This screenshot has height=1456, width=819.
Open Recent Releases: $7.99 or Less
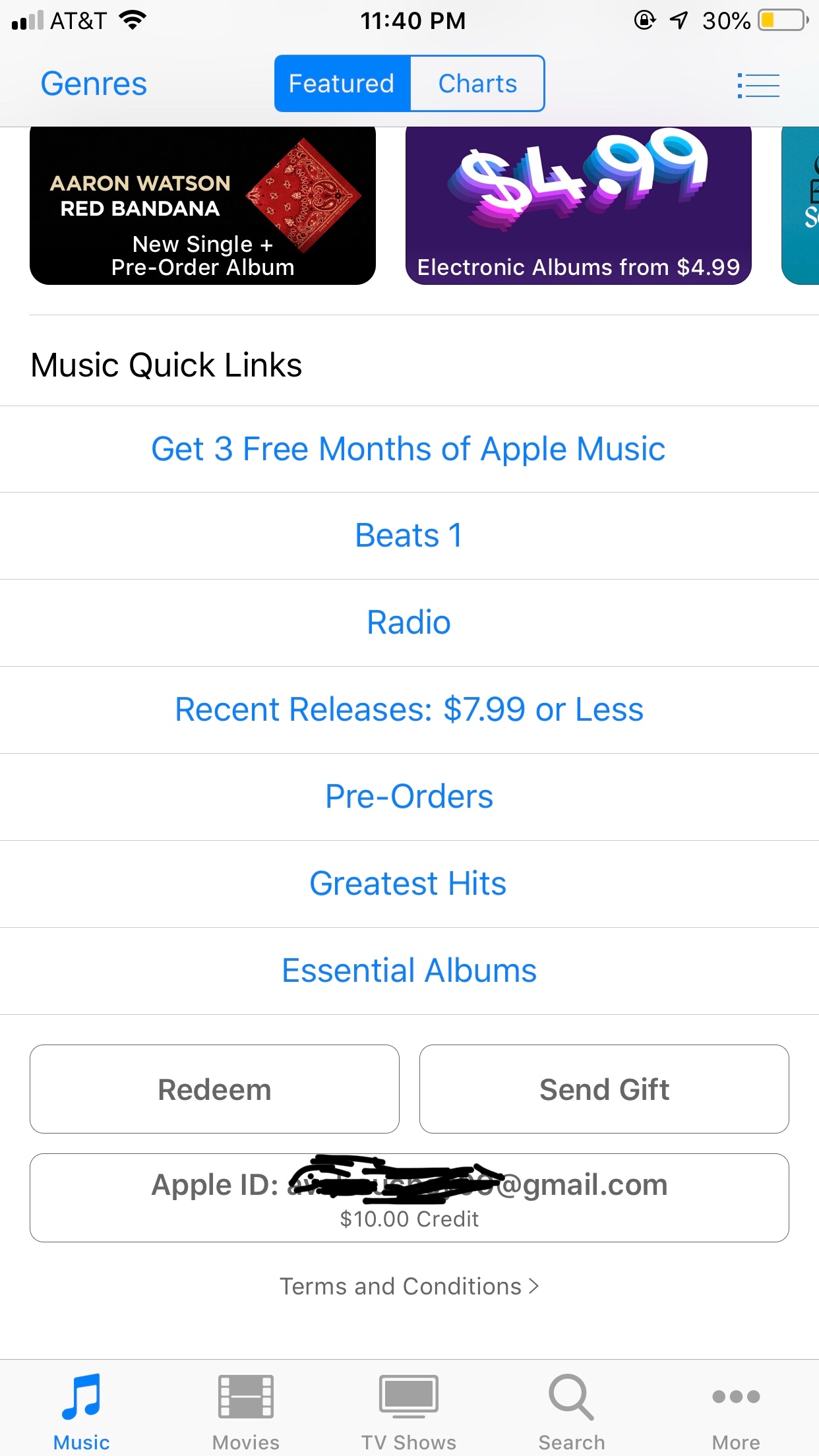pyautogui.click(x=409, y=710)
